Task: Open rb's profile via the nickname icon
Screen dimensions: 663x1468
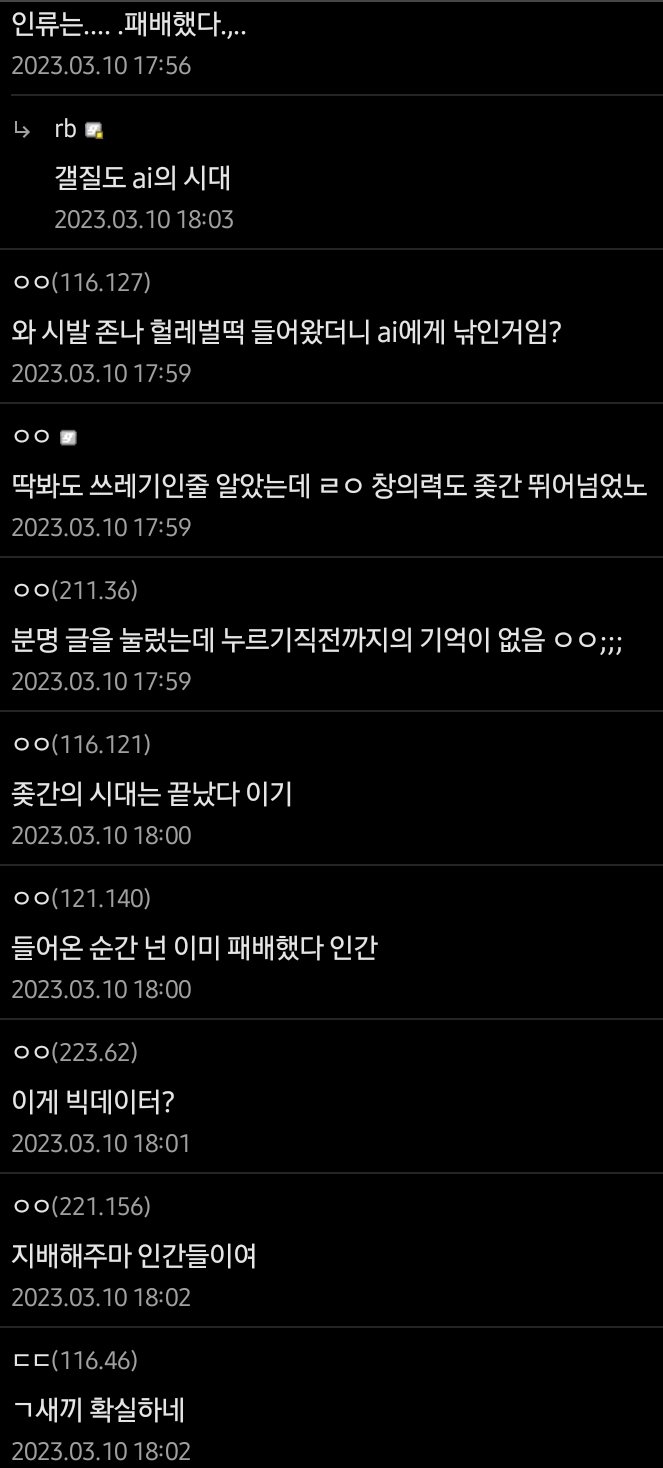Action: click(94, 131)
